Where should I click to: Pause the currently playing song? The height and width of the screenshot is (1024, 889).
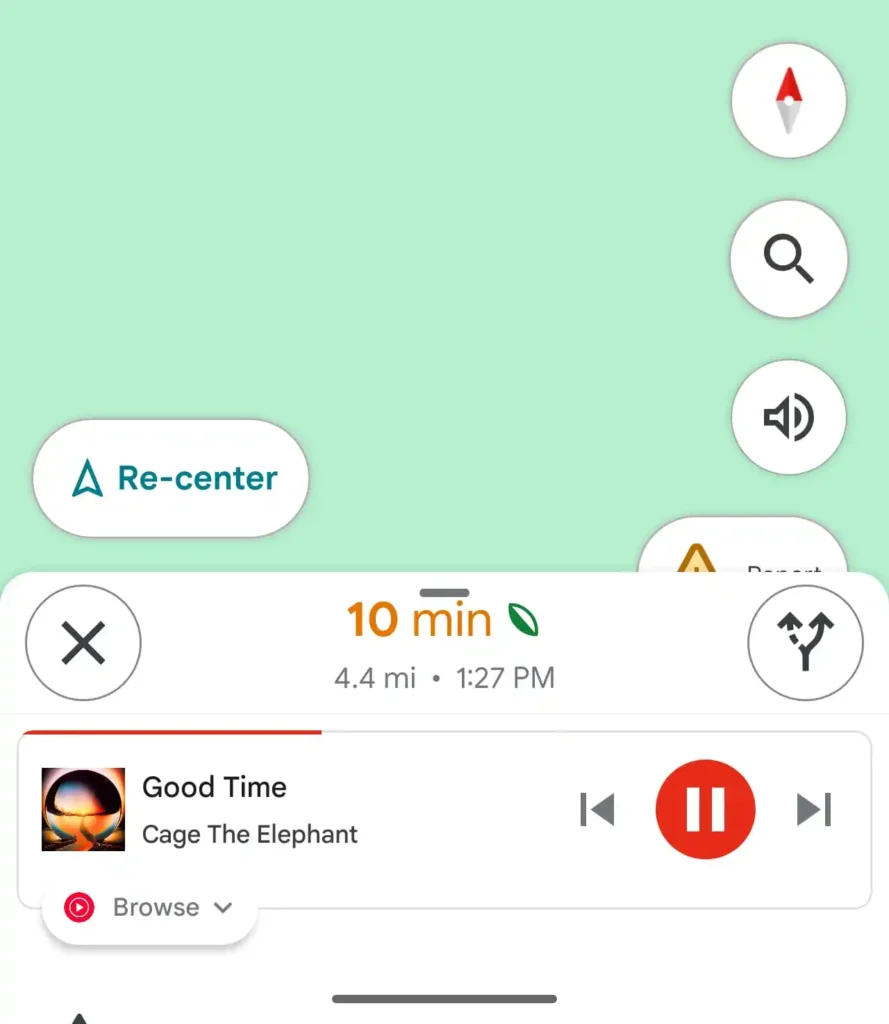[x=705, y=810]
